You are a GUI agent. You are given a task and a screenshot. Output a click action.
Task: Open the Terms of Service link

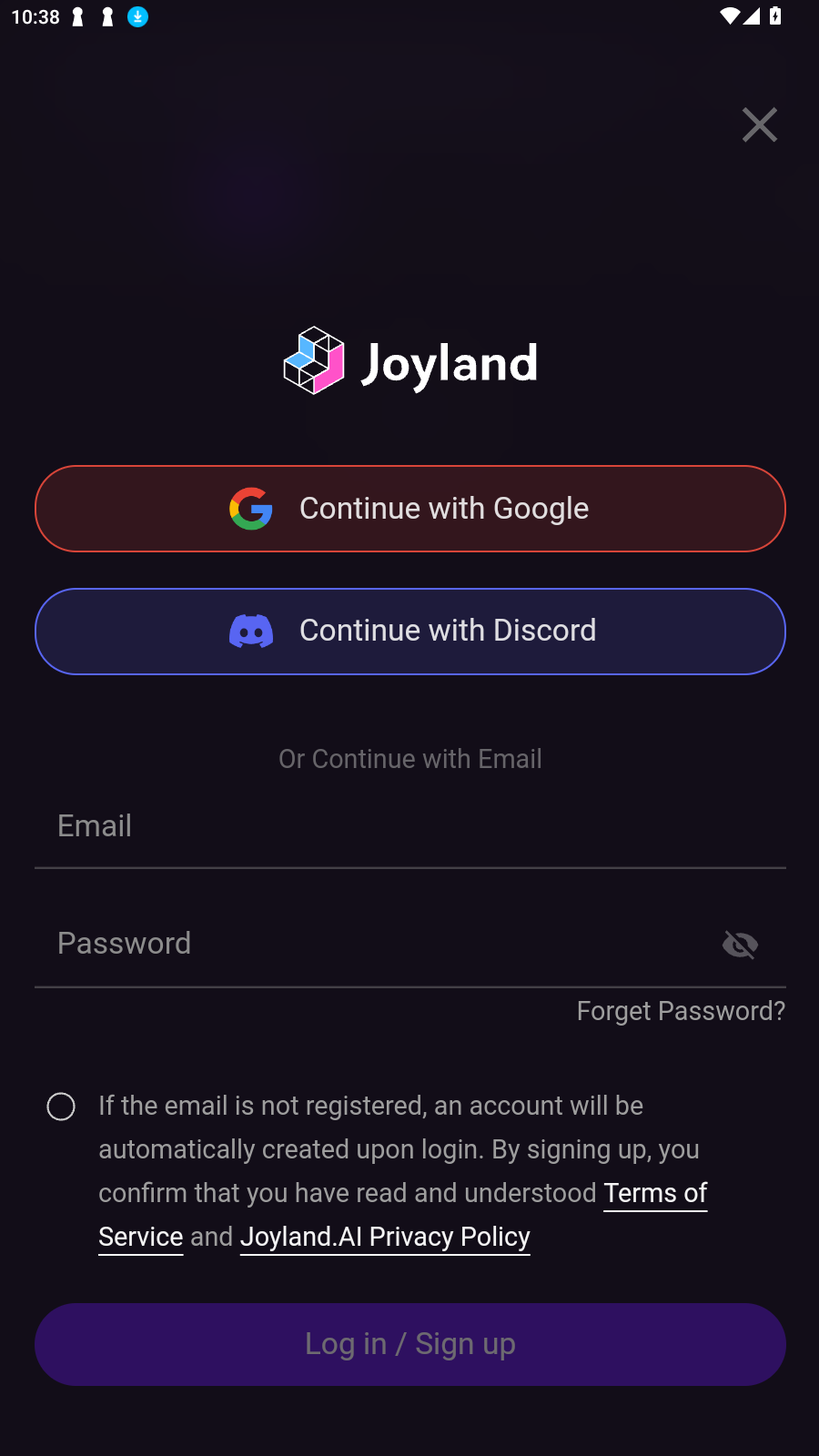pos(655,1193)
